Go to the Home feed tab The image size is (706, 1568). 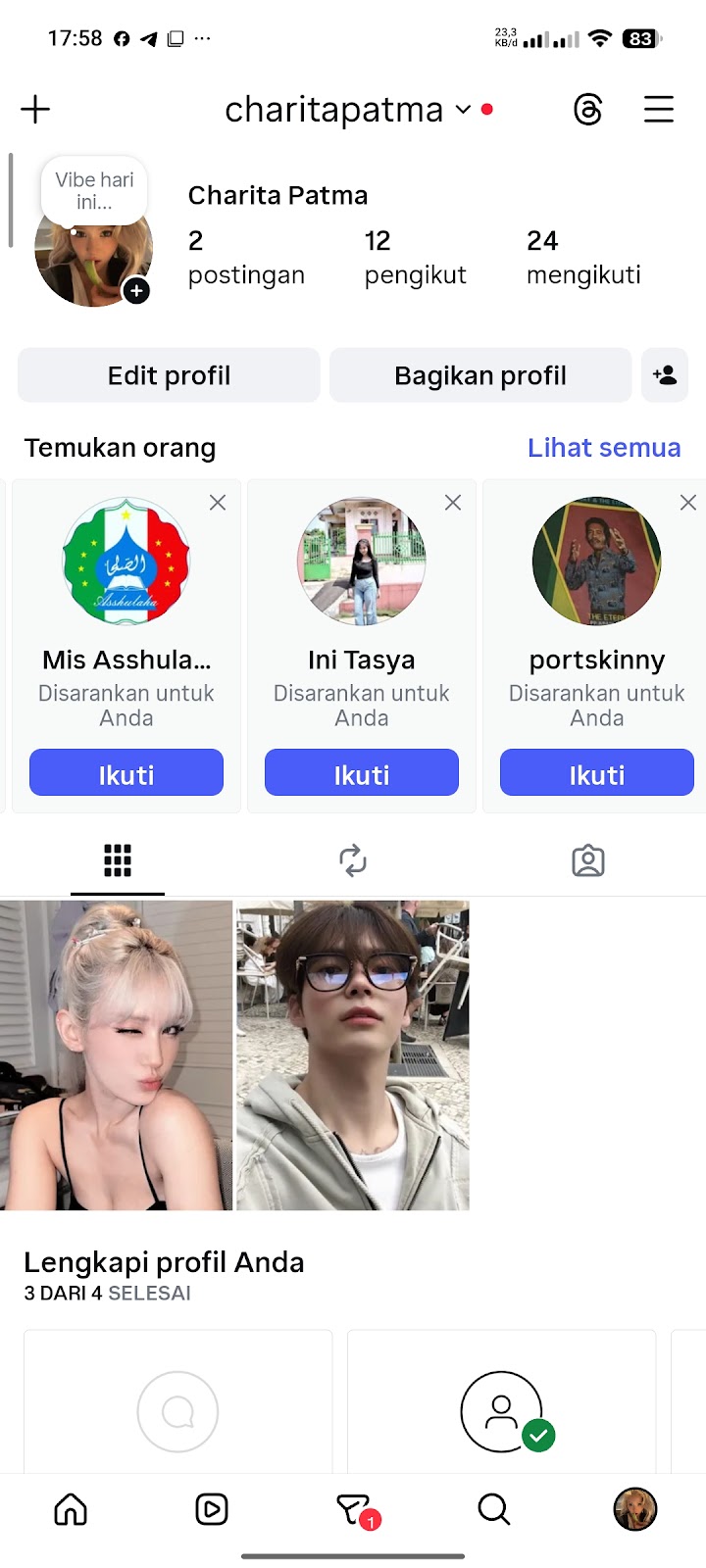[x=71, y=1510]
